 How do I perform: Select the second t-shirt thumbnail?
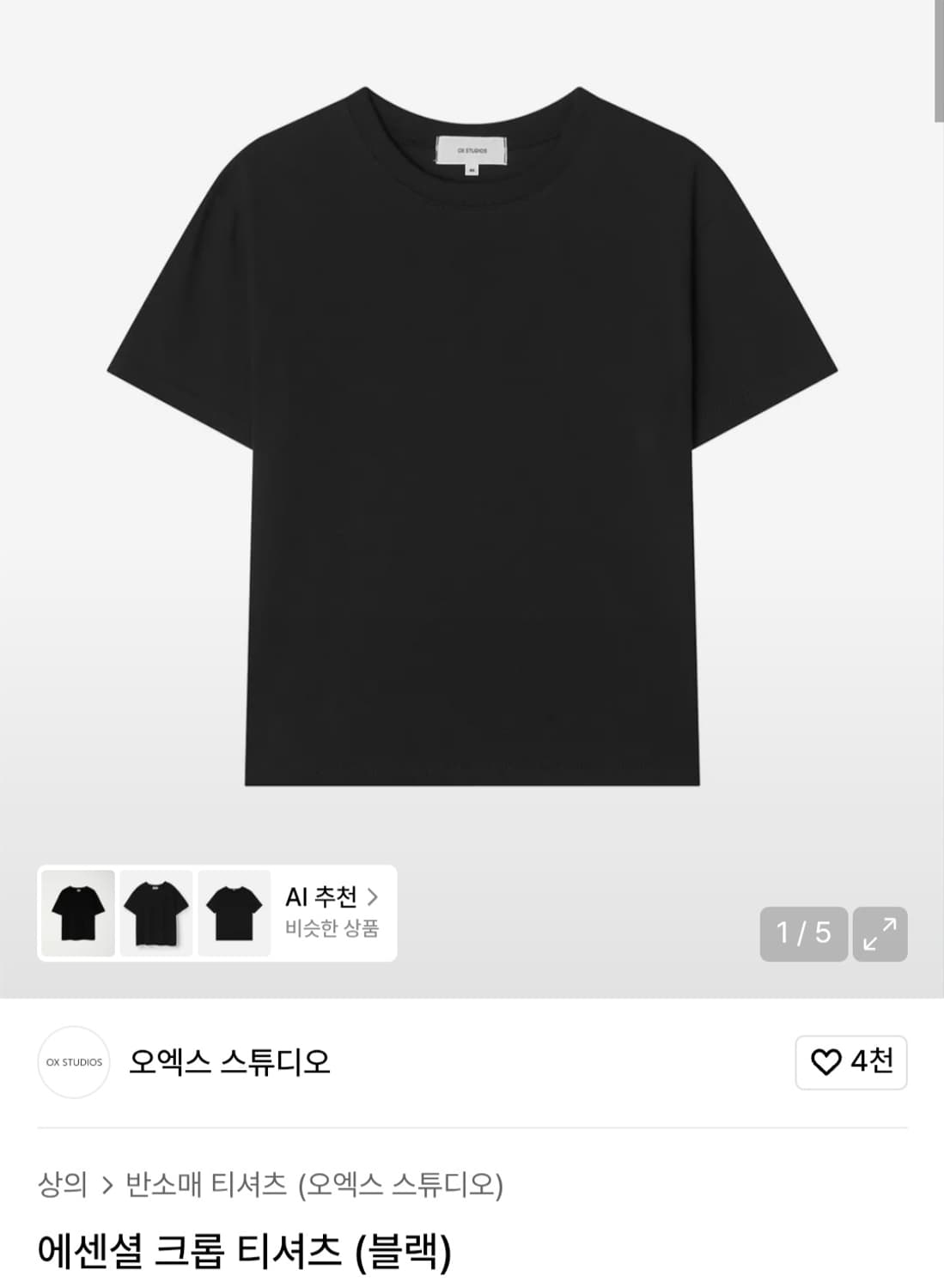pos(156,913)
